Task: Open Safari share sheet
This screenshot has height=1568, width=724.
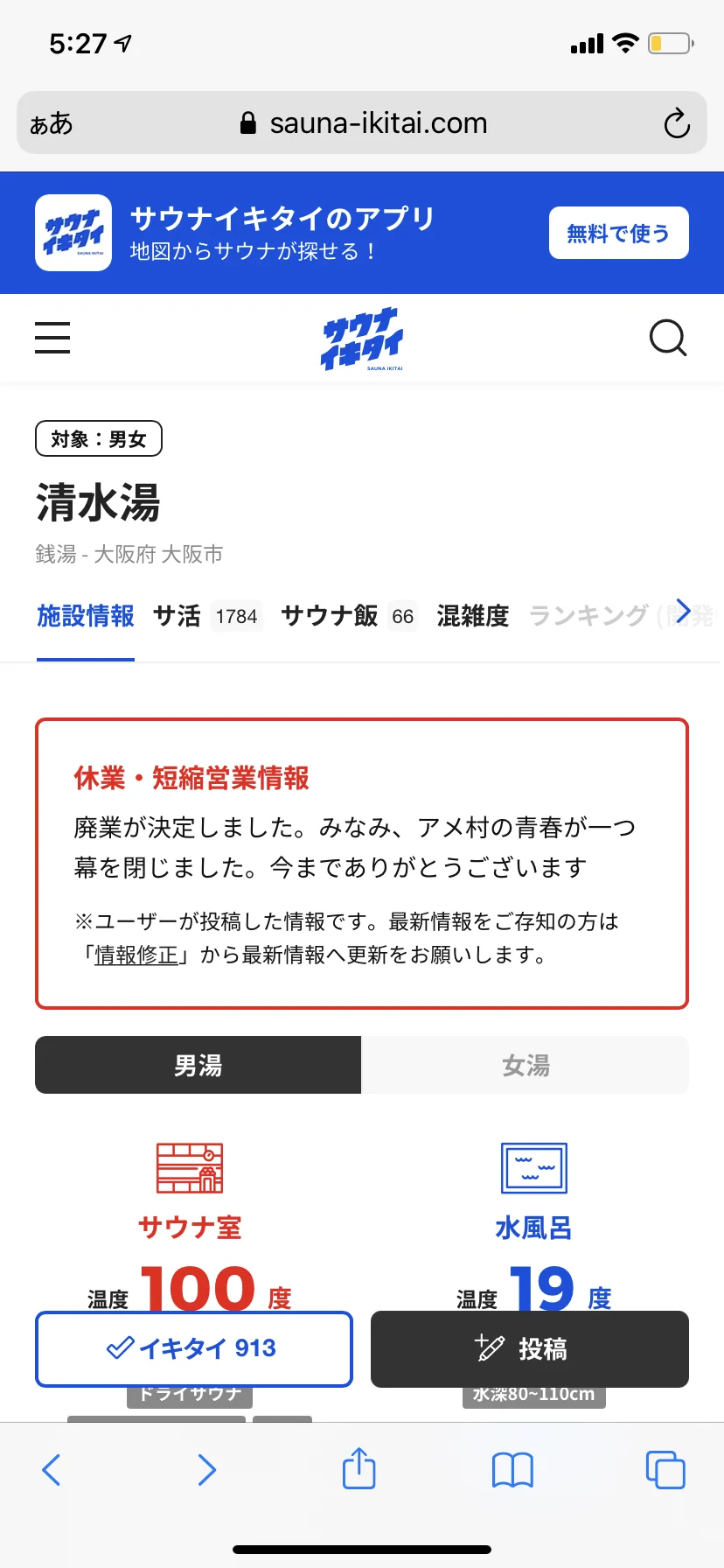Action: (359, 1469)
